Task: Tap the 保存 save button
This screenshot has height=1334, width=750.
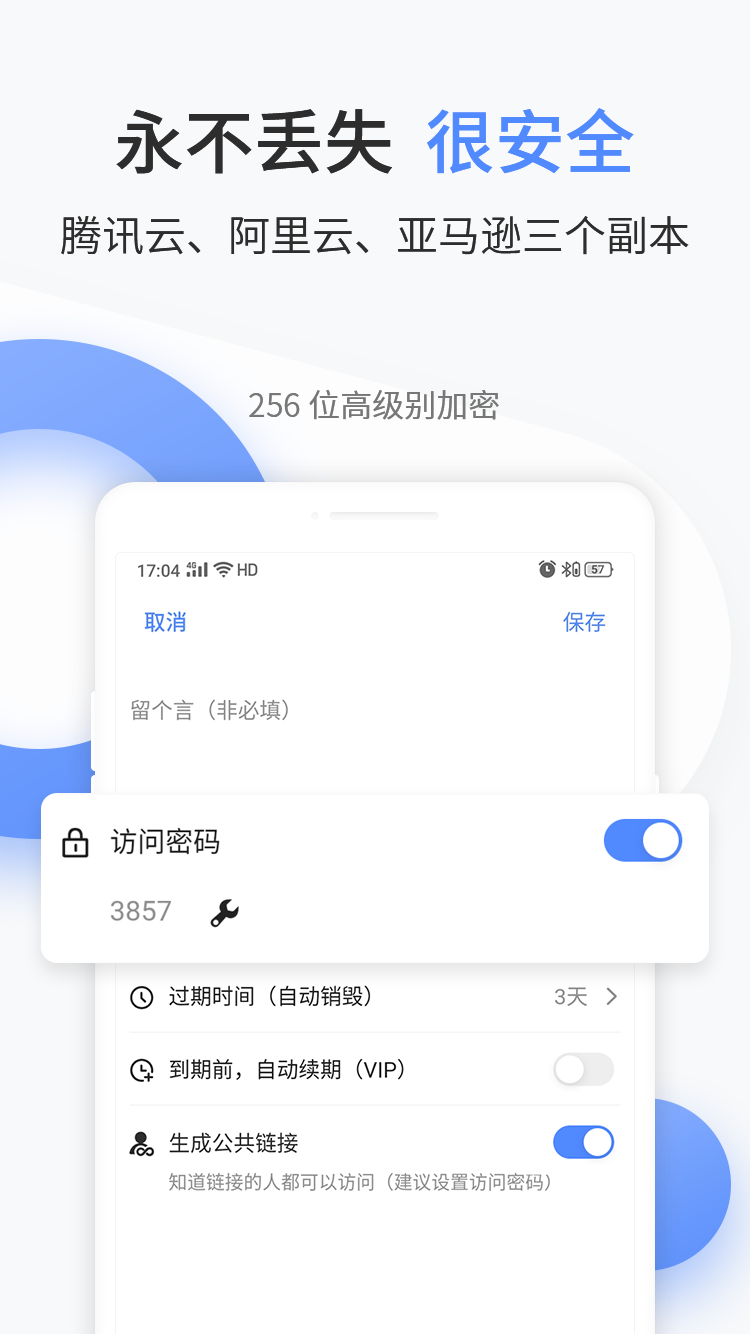Action: click(x=585, y=623)
